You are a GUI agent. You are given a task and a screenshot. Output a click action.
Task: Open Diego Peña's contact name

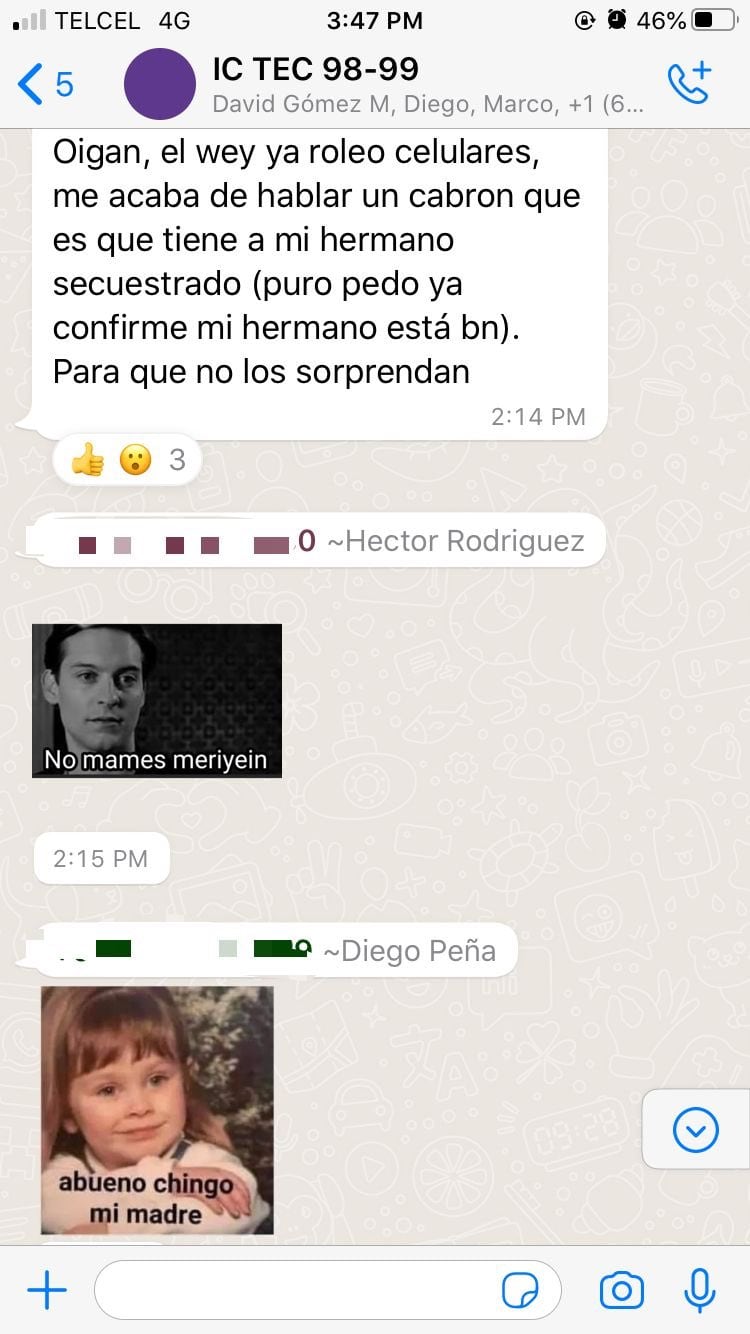click(x=418, y=950)
